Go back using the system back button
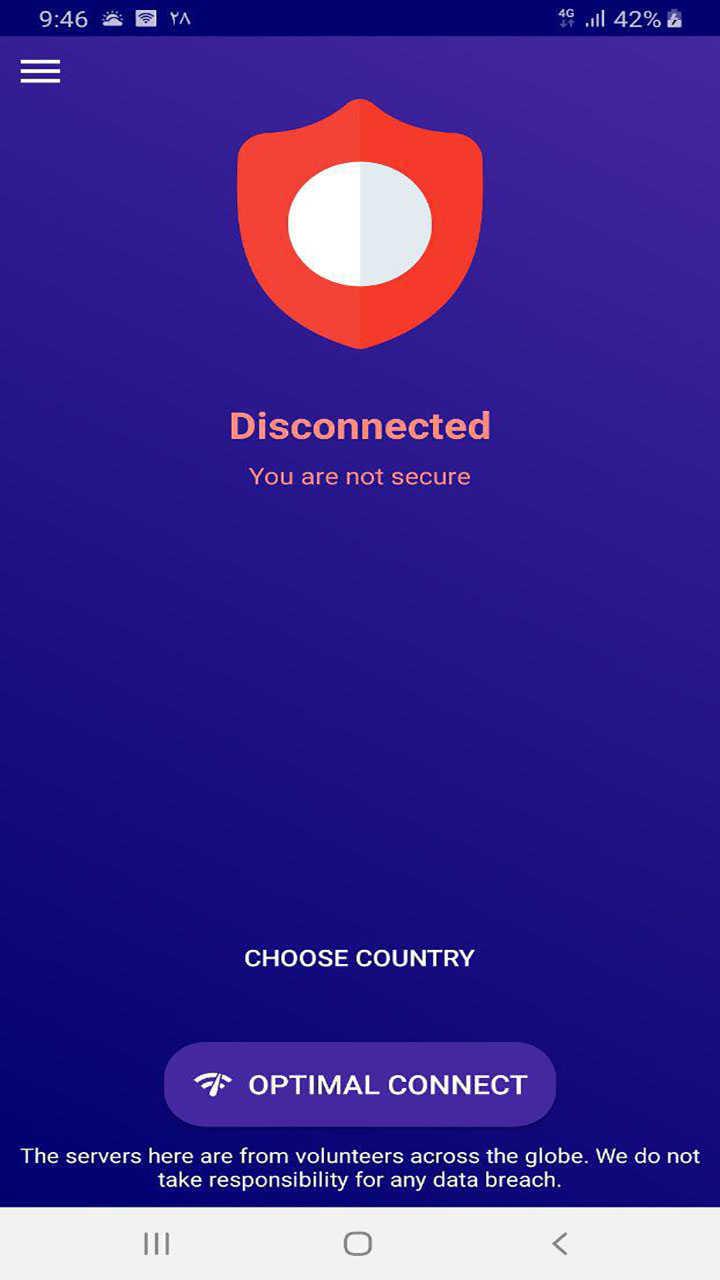This screenshot has width=720, height=1280. coord(560,1243)
